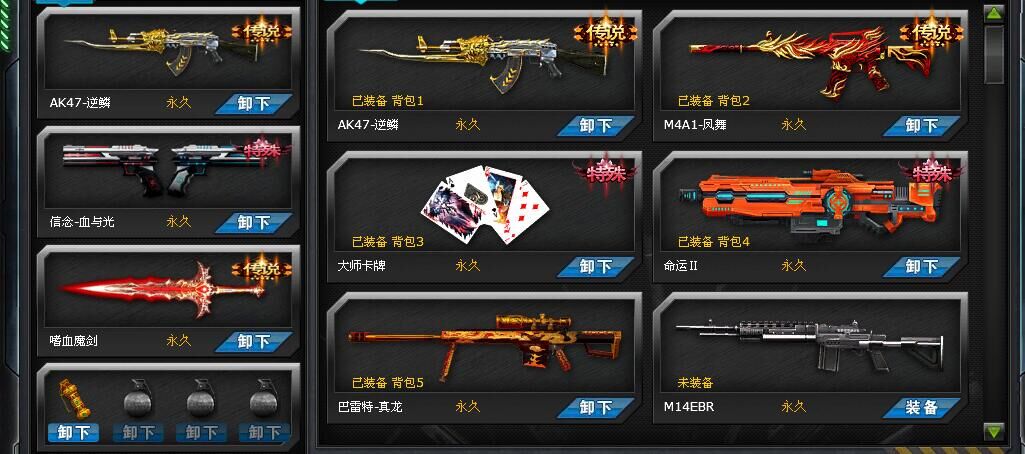The image size is (1025, 454).
Task: Tap 卸下 for 大师卡牌
Action: coord(595,267)
